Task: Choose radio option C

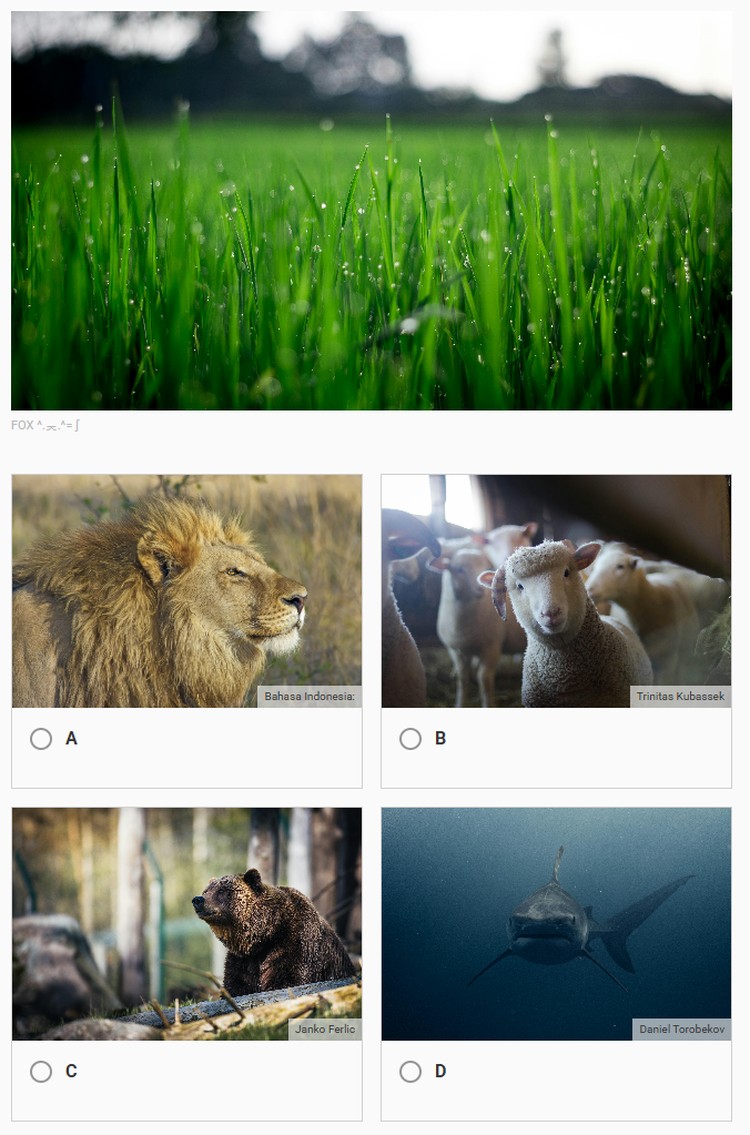Action: [41, 1072]
